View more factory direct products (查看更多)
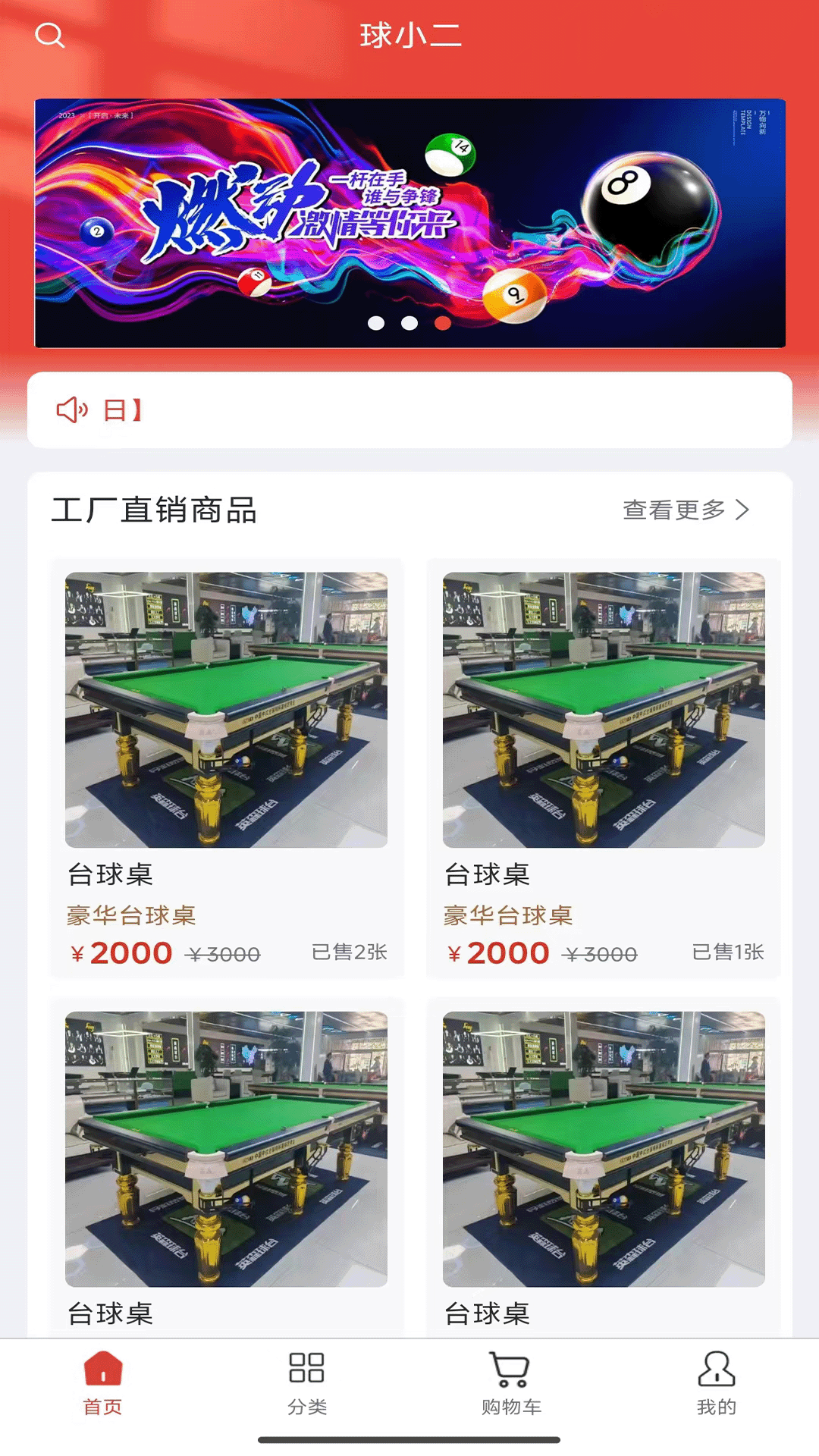819x1456 pixels. point(686,510)
